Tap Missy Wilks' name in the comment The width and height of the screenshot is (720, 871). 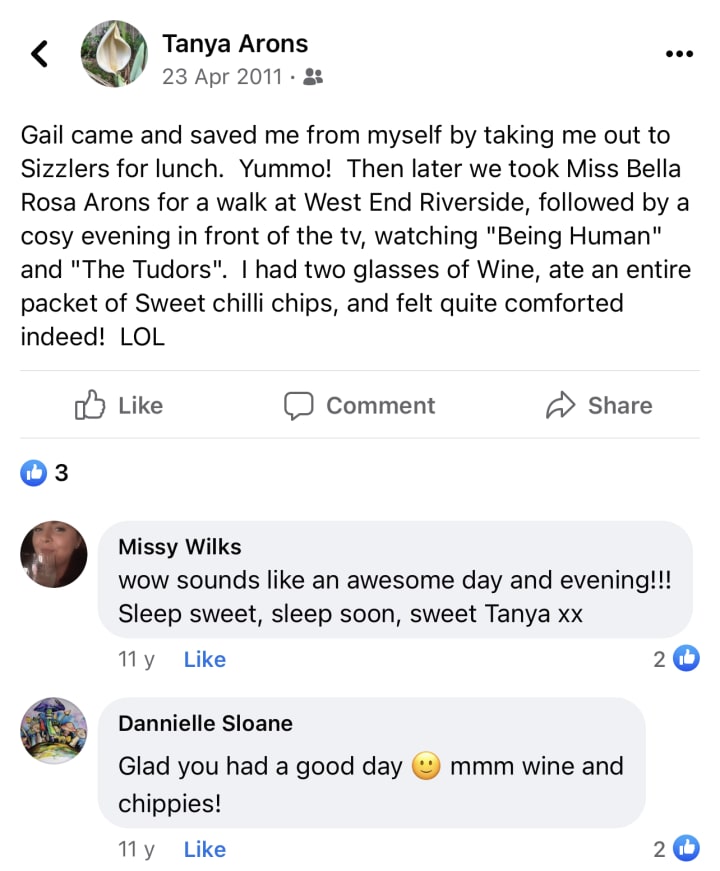pyautogui.click(x=179, y=546)
